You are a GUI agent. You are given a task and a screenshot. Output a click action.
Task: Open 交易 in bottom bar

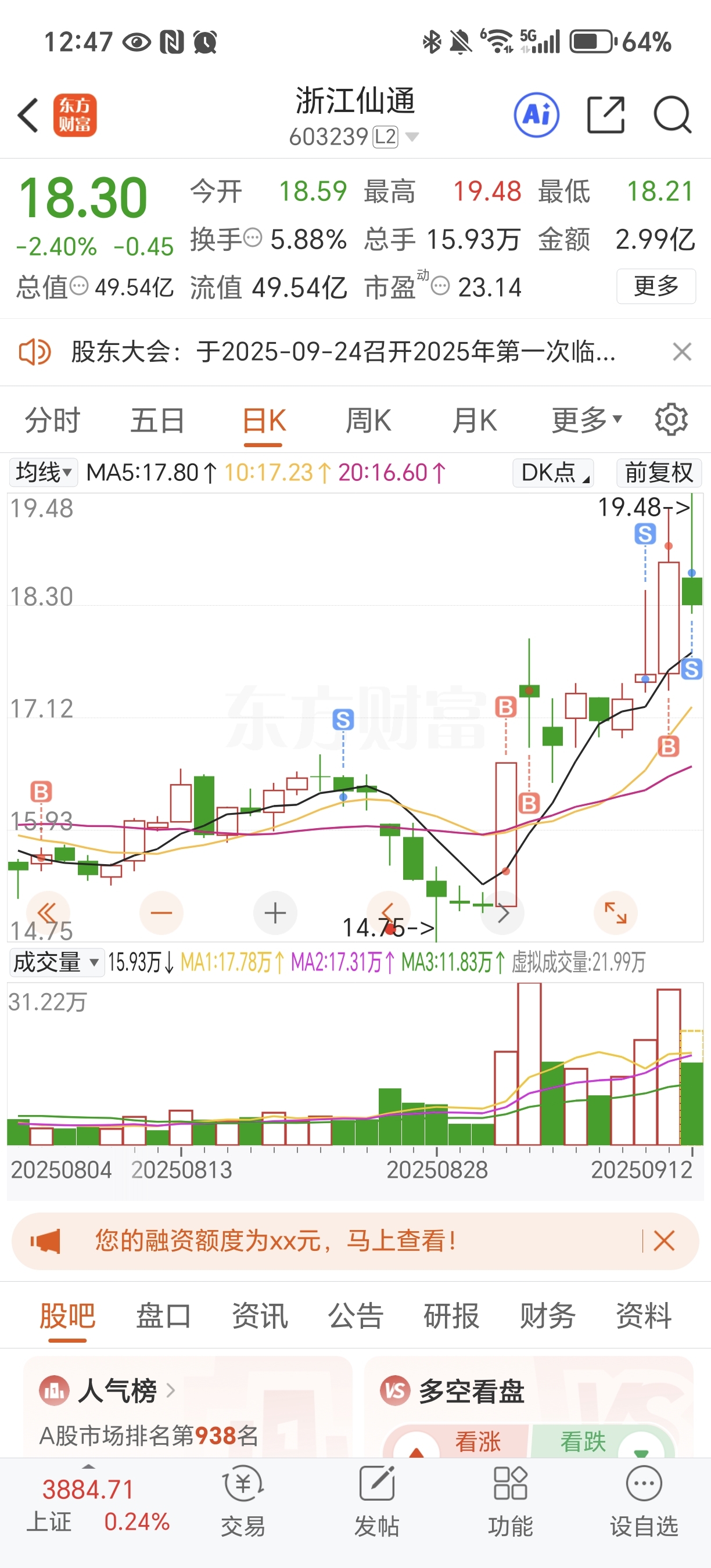click(243, 1501)
